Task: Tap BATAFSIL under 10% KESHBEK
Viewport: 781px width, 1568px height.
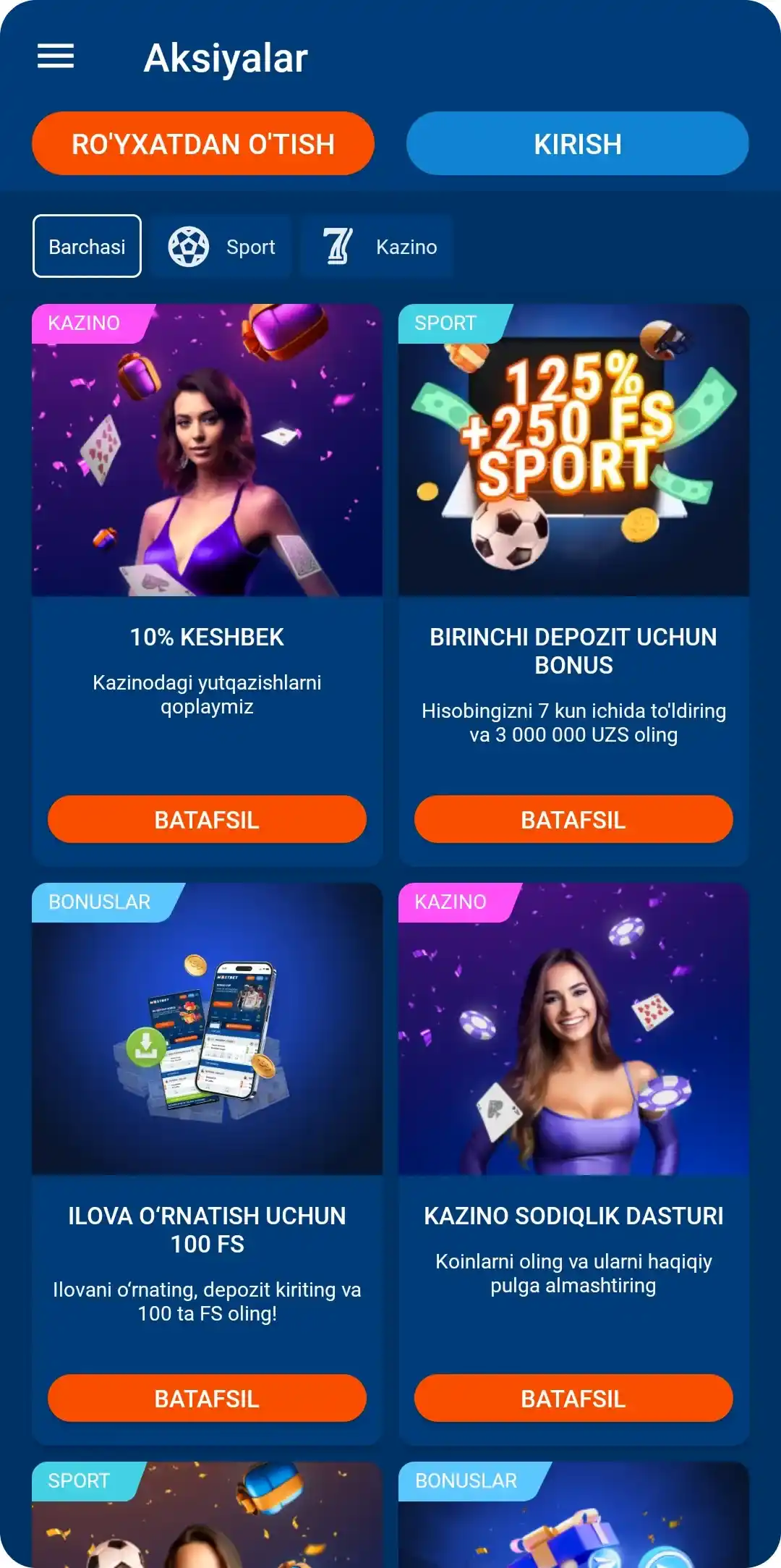Action: pyautogui.click(x=207, y=819)
